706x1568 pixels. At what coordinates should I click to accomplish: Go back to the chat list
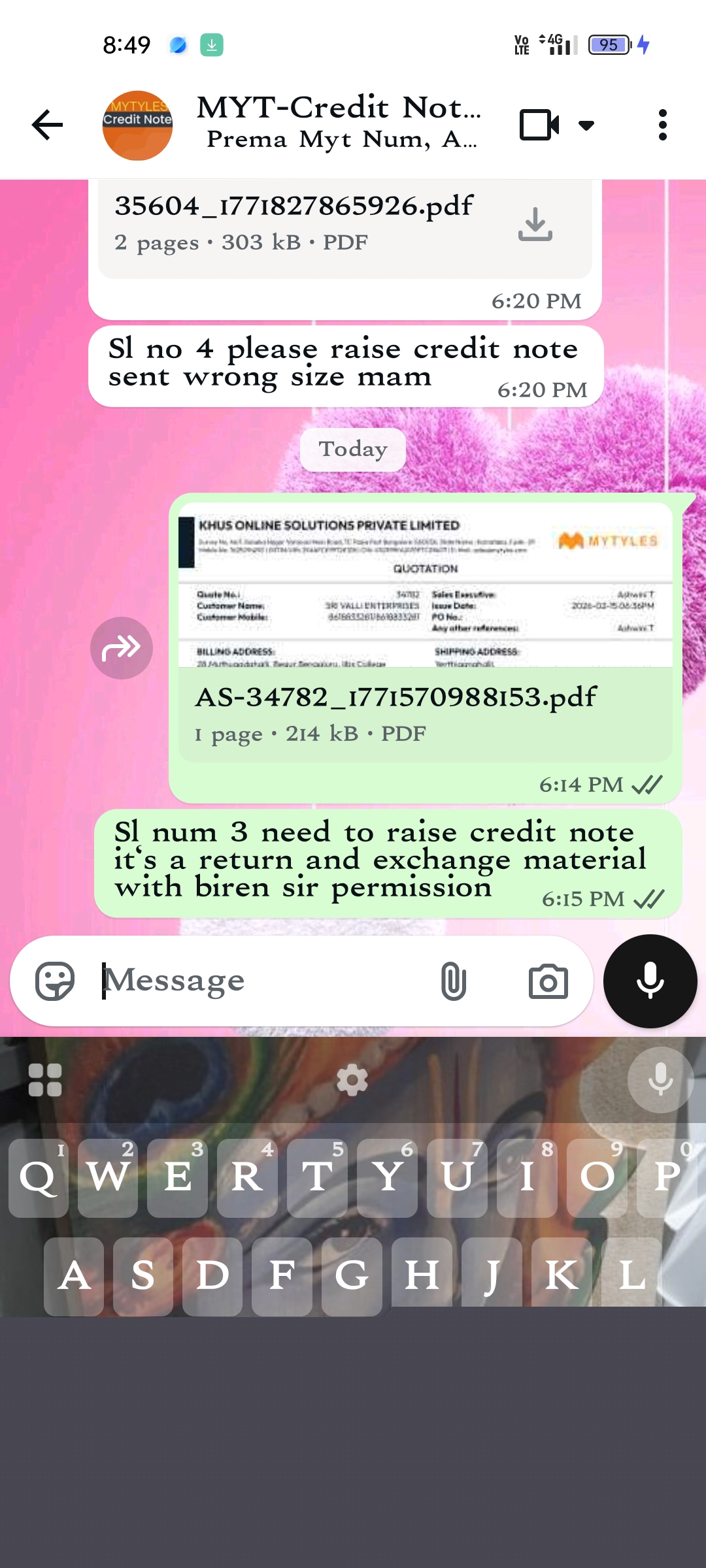[47, 125]
